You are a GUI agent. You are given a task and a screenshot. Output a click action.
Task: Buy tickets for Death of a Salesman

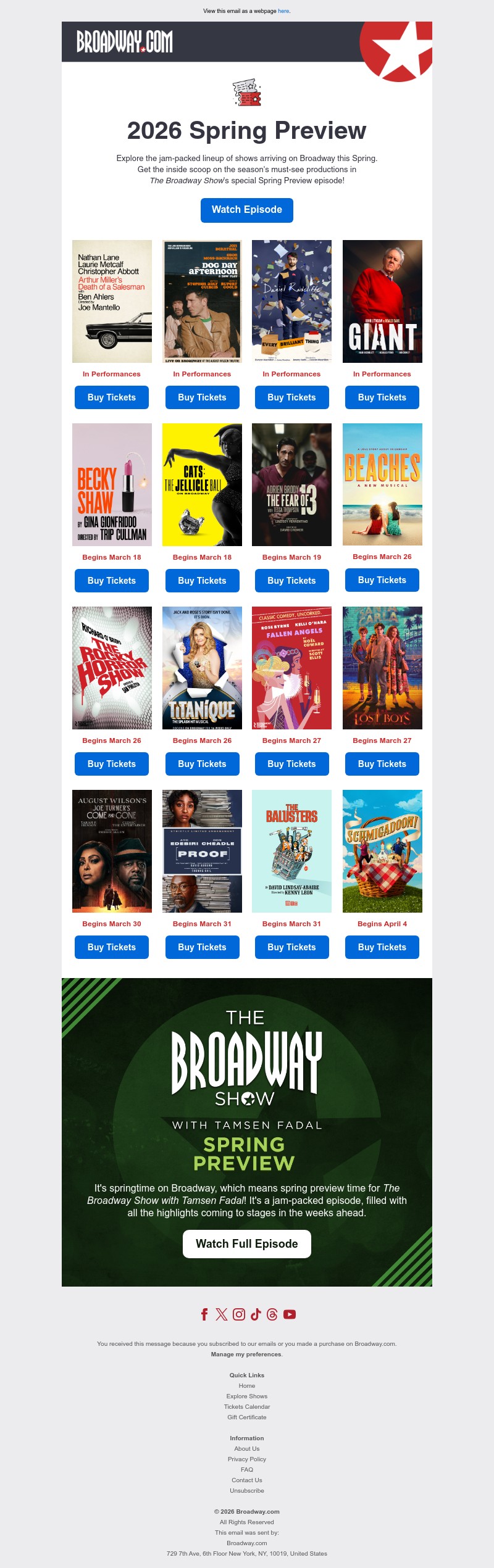[x=112, y=397]
